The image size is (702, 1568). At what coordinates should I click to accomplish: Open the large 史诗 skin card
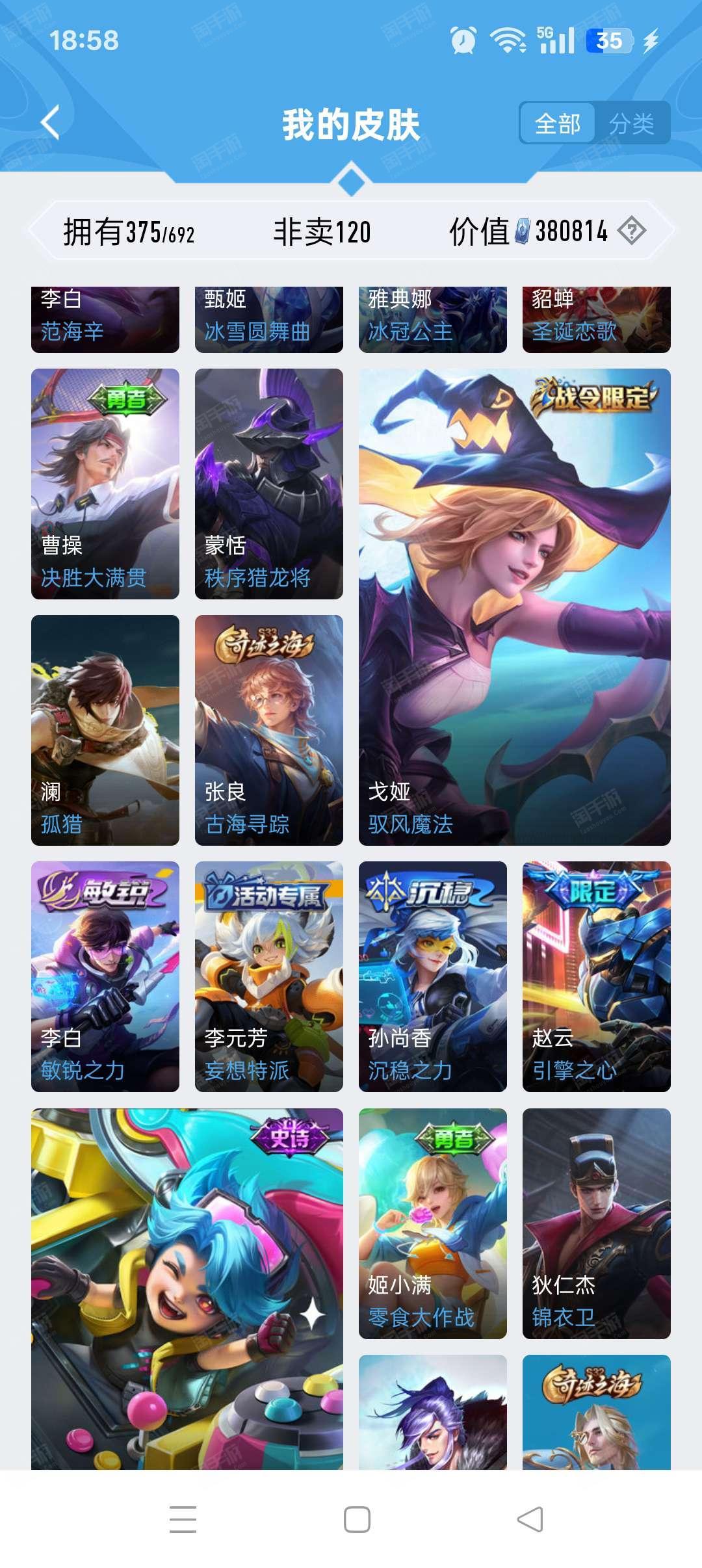[x=187, y=1289]
